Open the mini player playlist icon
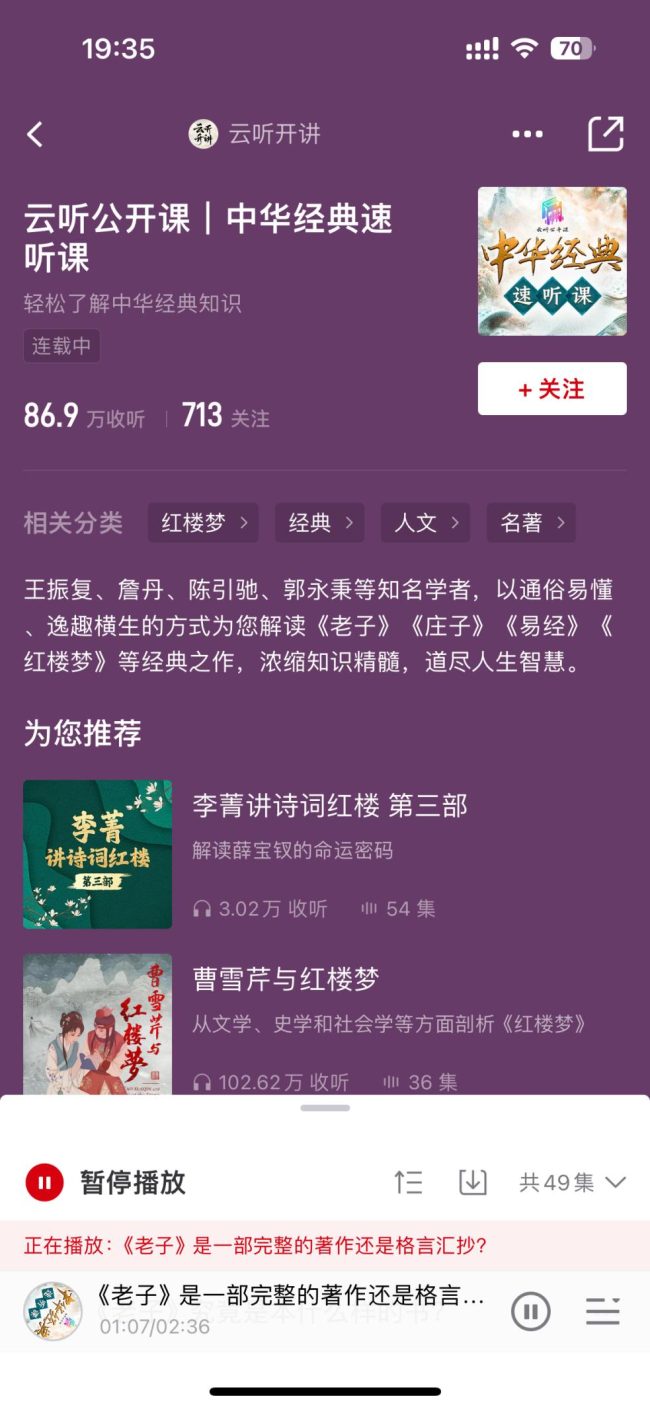Image resolution: width=650 pixels, height=1409 pixels. coord(603,1311)
